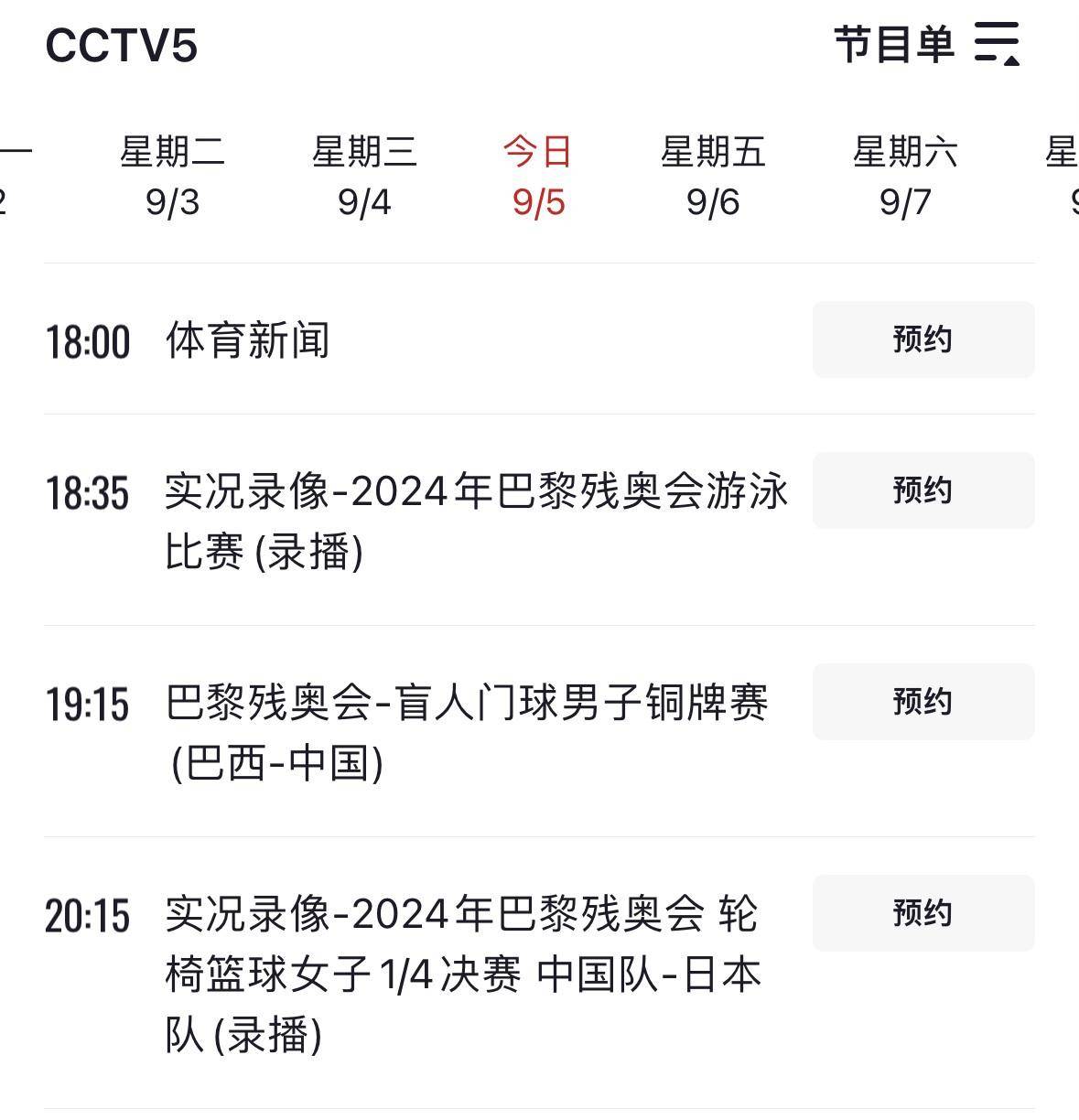Switch to 星期三 9/4 schedule
The width and height of the screenshot is (1079, 1120).
pyautogui.click(x=364, y=176)
